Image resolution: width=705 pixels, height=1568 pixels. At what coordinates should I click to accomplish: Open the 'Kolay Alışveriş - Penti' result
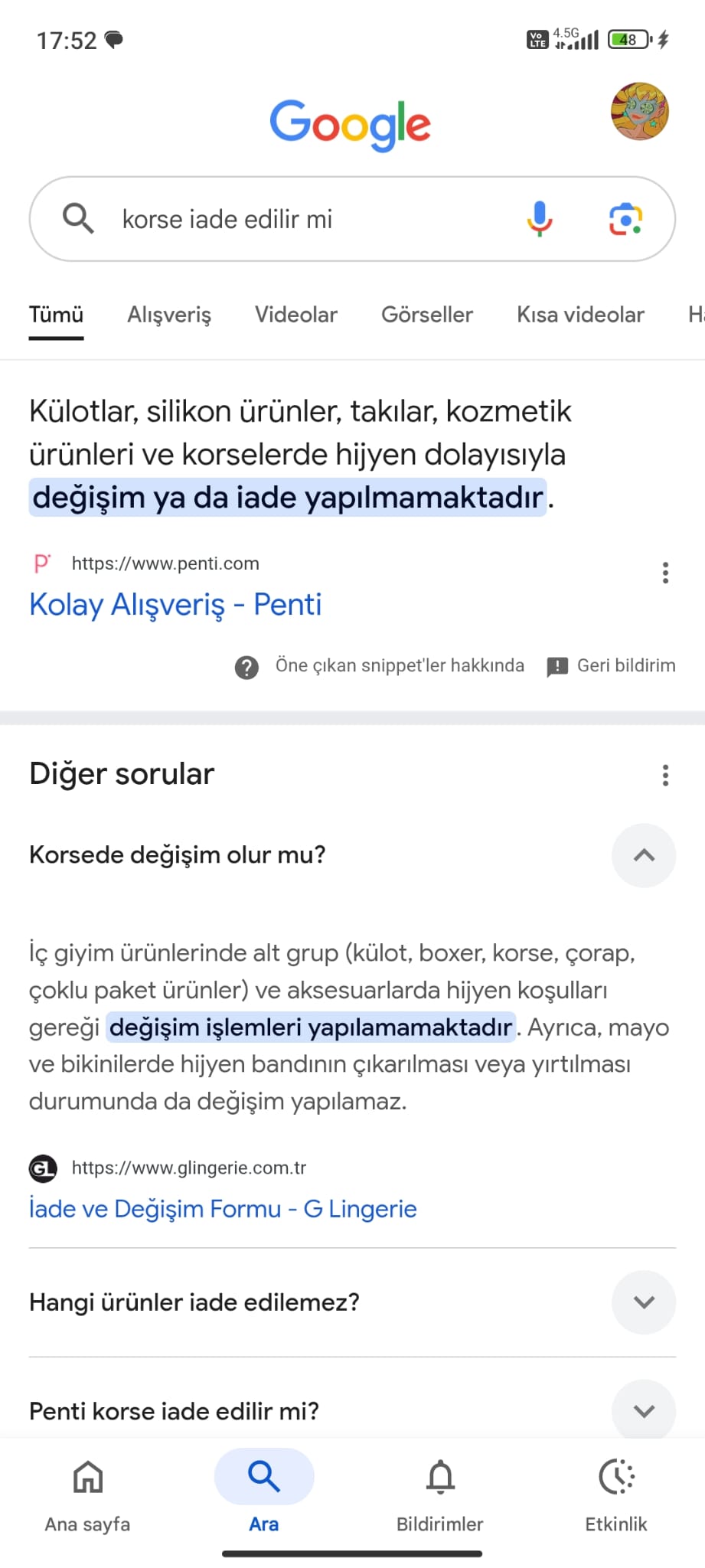pyautogui.click(x=175, y=605)
